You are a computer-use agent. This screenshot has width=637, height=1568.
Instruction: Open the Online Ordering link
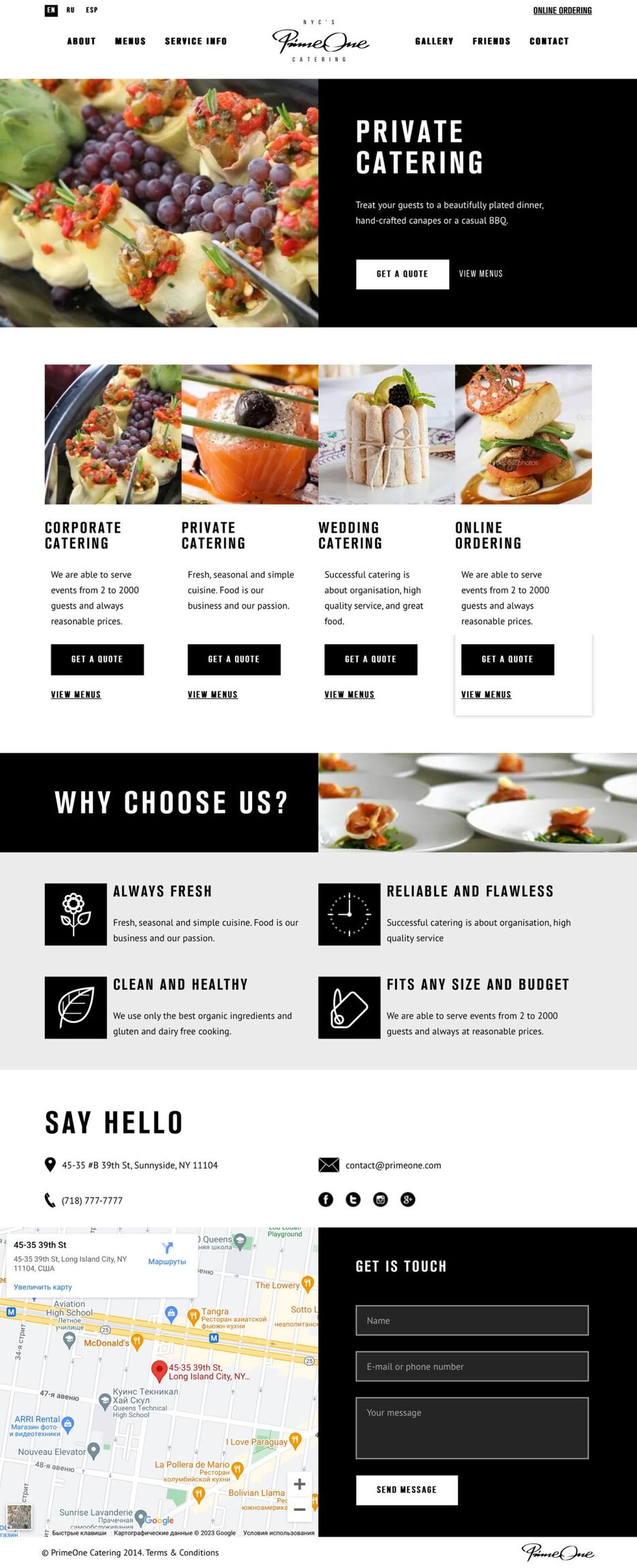click(x=562, y=10)
